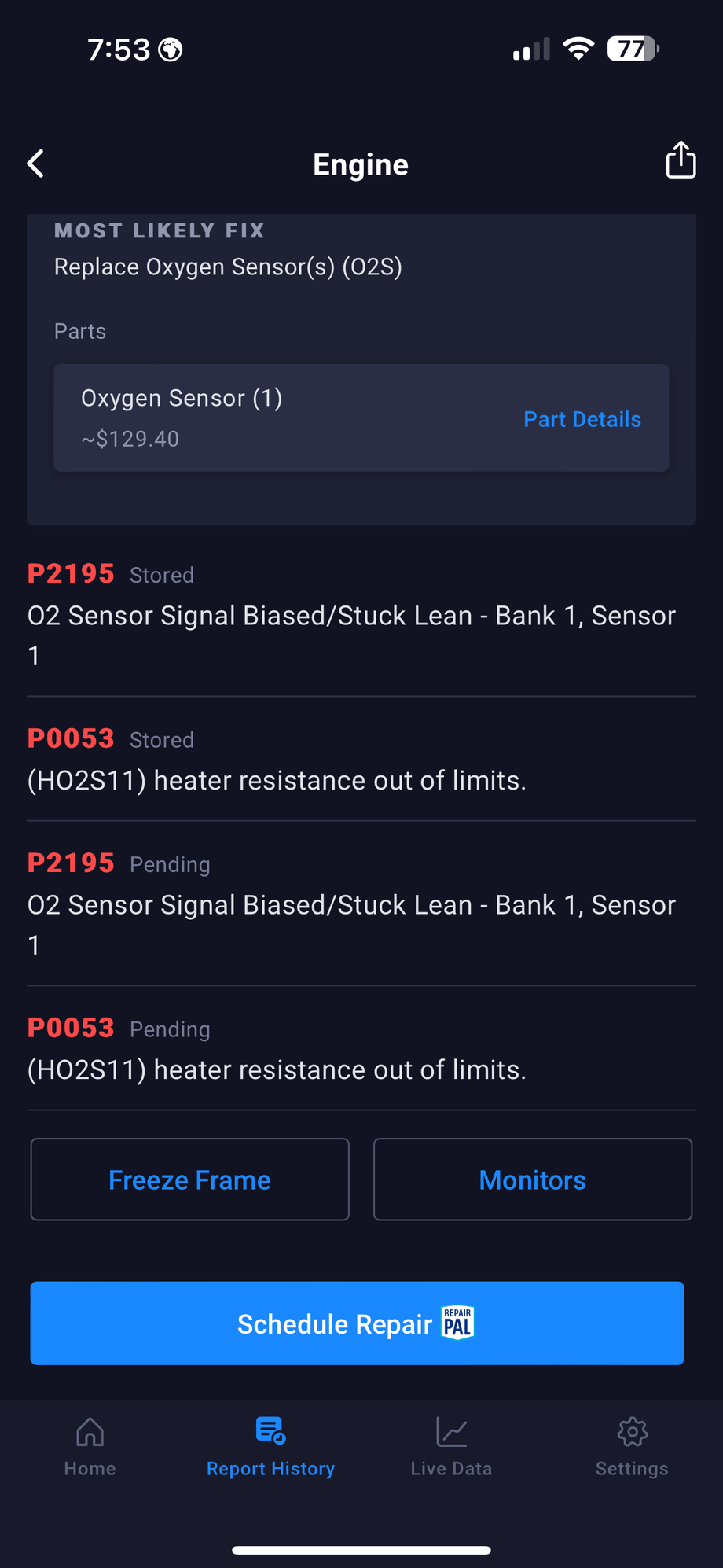Tap the Freeze Frame button
This screenshot has width=723, height=1568.
pyautogui.click(x=189, y=1180)
